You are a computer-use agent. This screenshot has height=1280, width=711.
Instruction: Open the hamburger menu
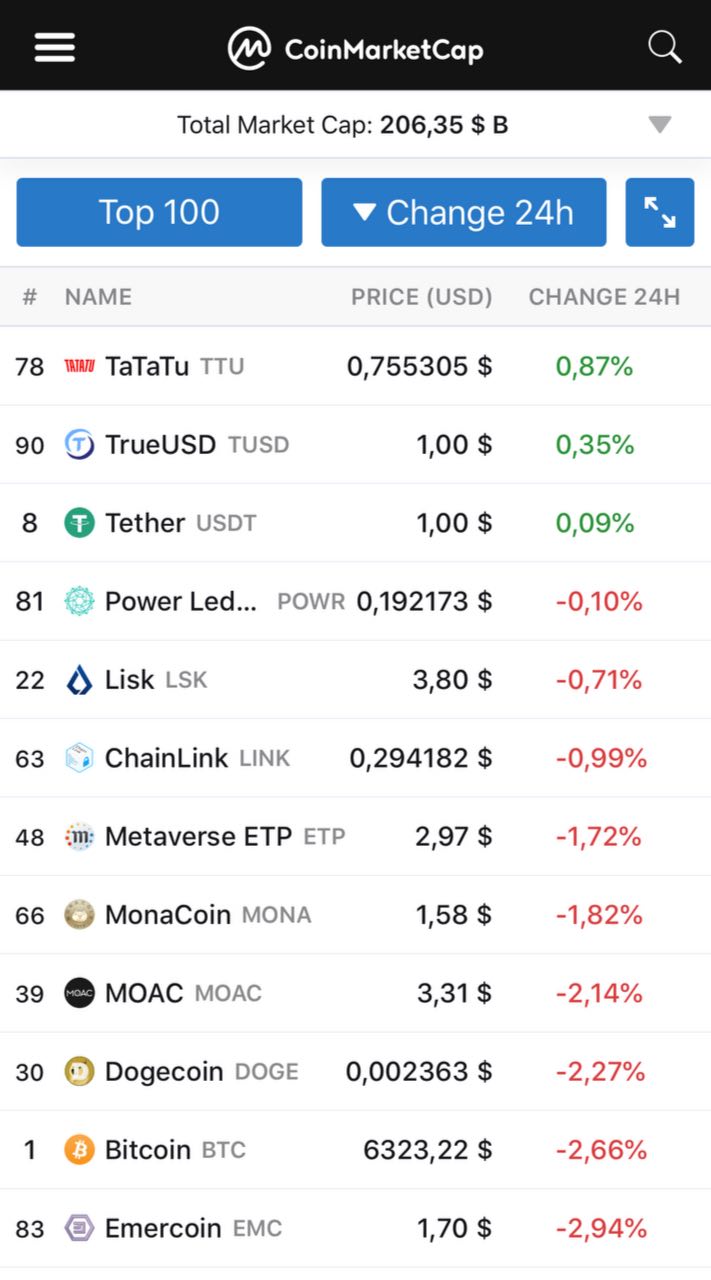pos(55,47)
